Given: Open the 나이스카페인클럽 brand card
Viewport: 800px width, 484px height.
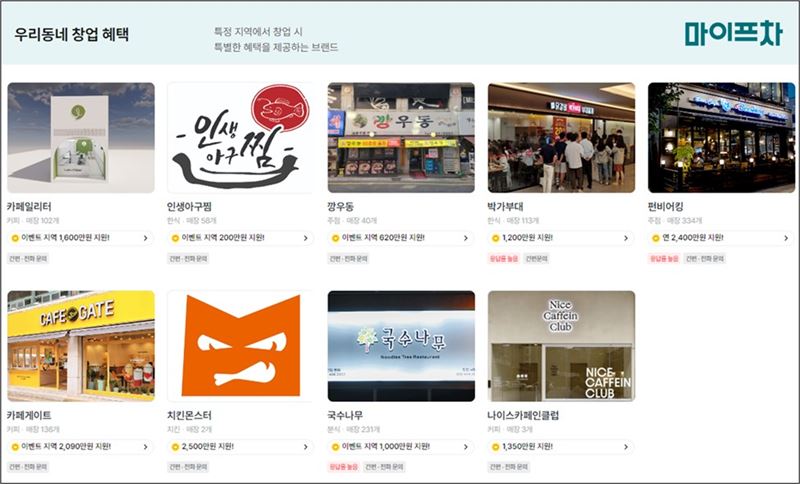Looking at the screenshot, I should tap(561, 346).
